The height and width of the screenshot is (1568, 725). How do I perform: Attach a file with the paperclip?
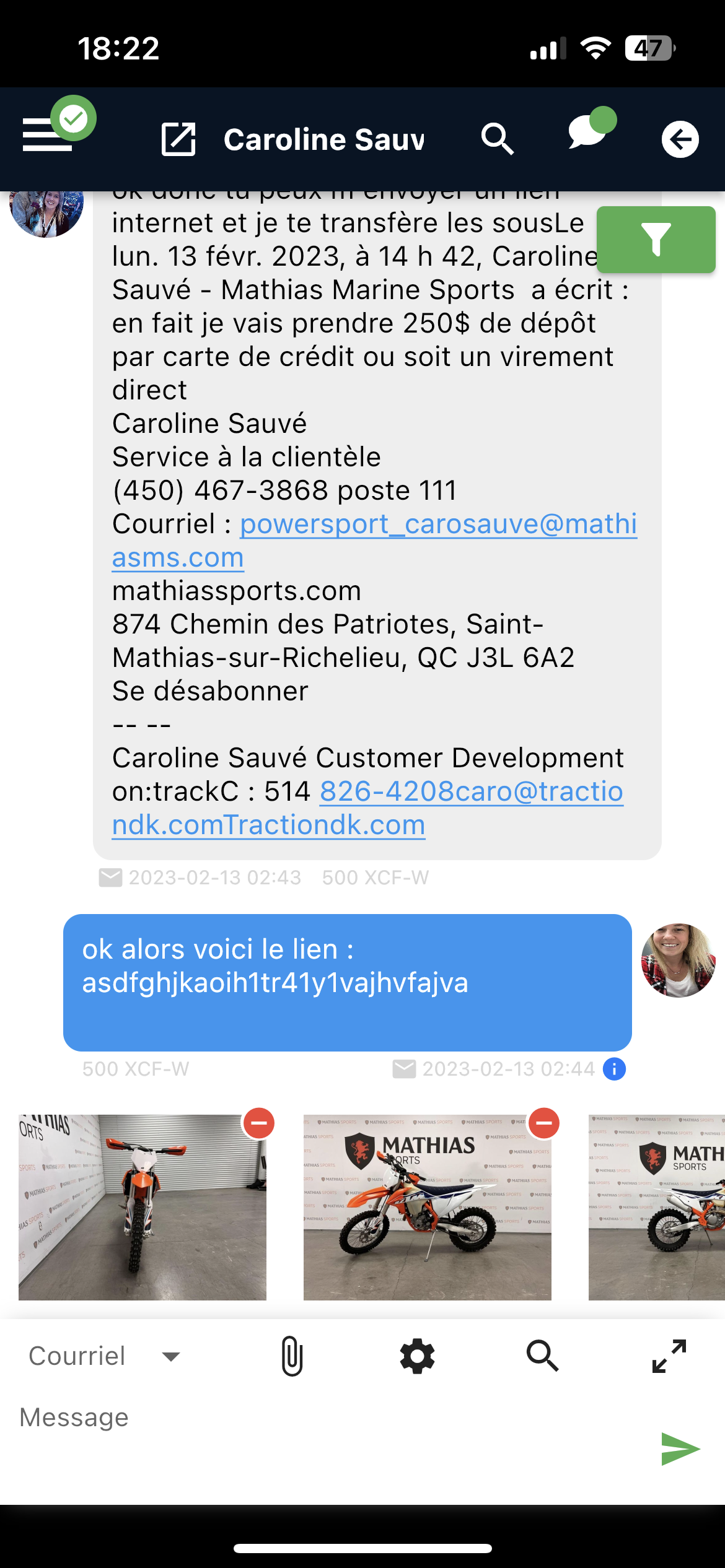click(292, 1356)
